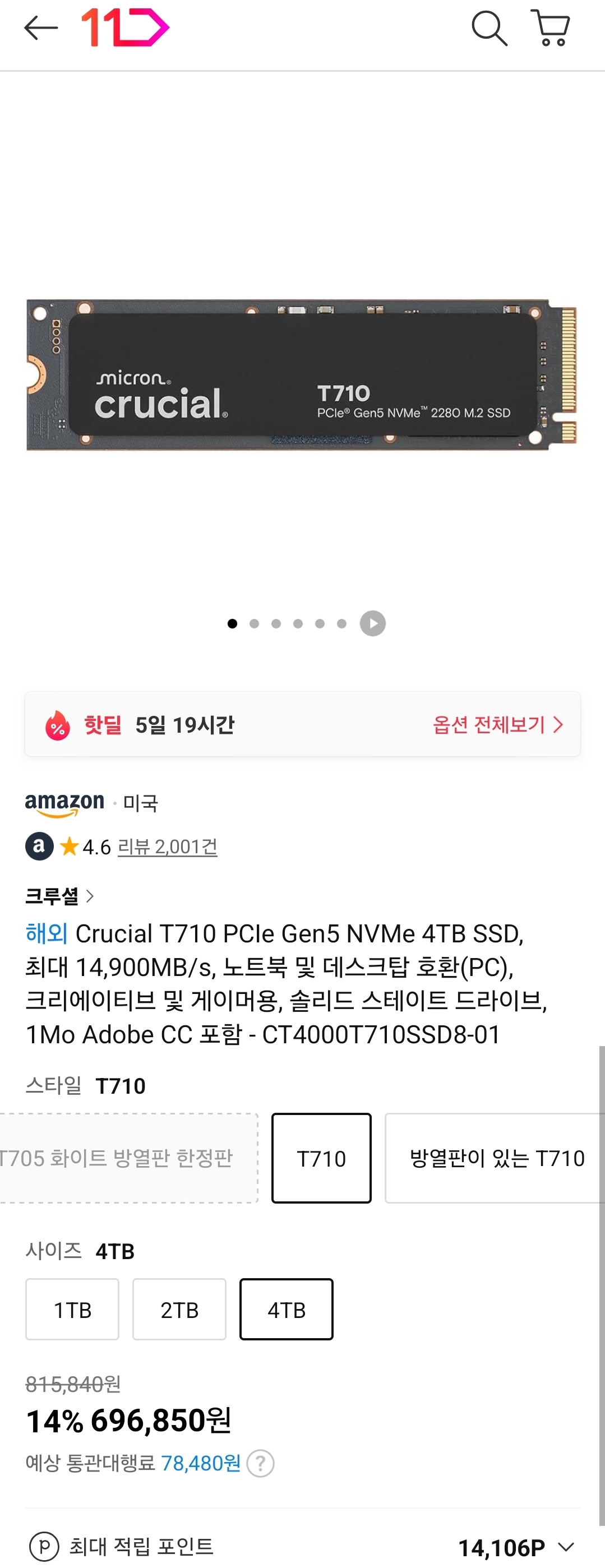Jump to the first carousel dot

point(232,623)
